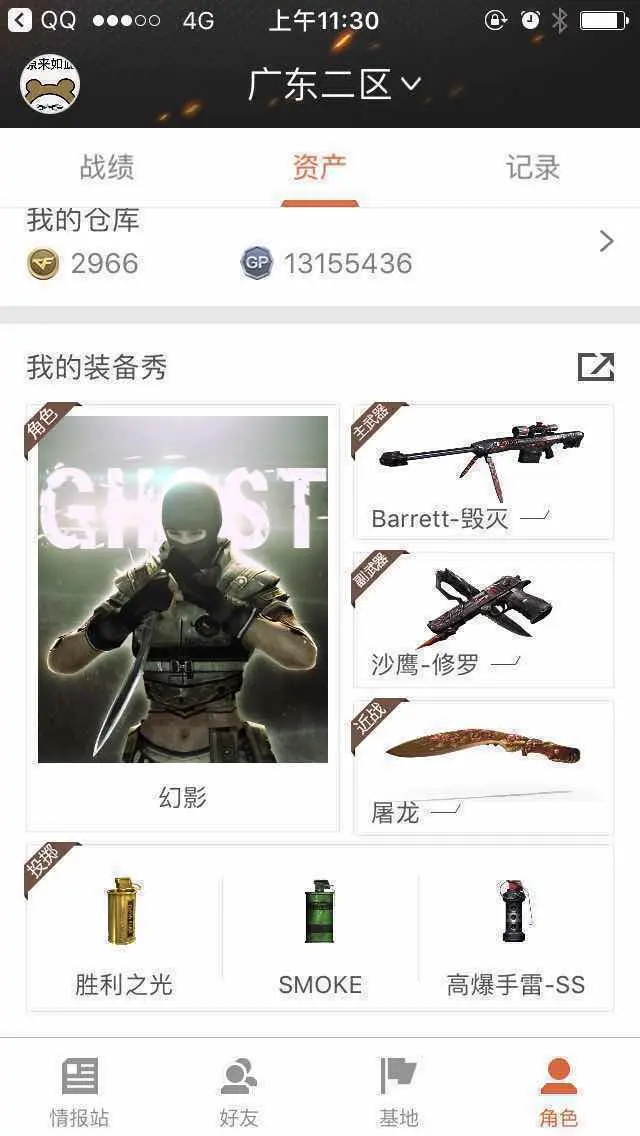640x1136 pixels.
Task: Switch to the 记录 tab
Action: pos(533,168)
